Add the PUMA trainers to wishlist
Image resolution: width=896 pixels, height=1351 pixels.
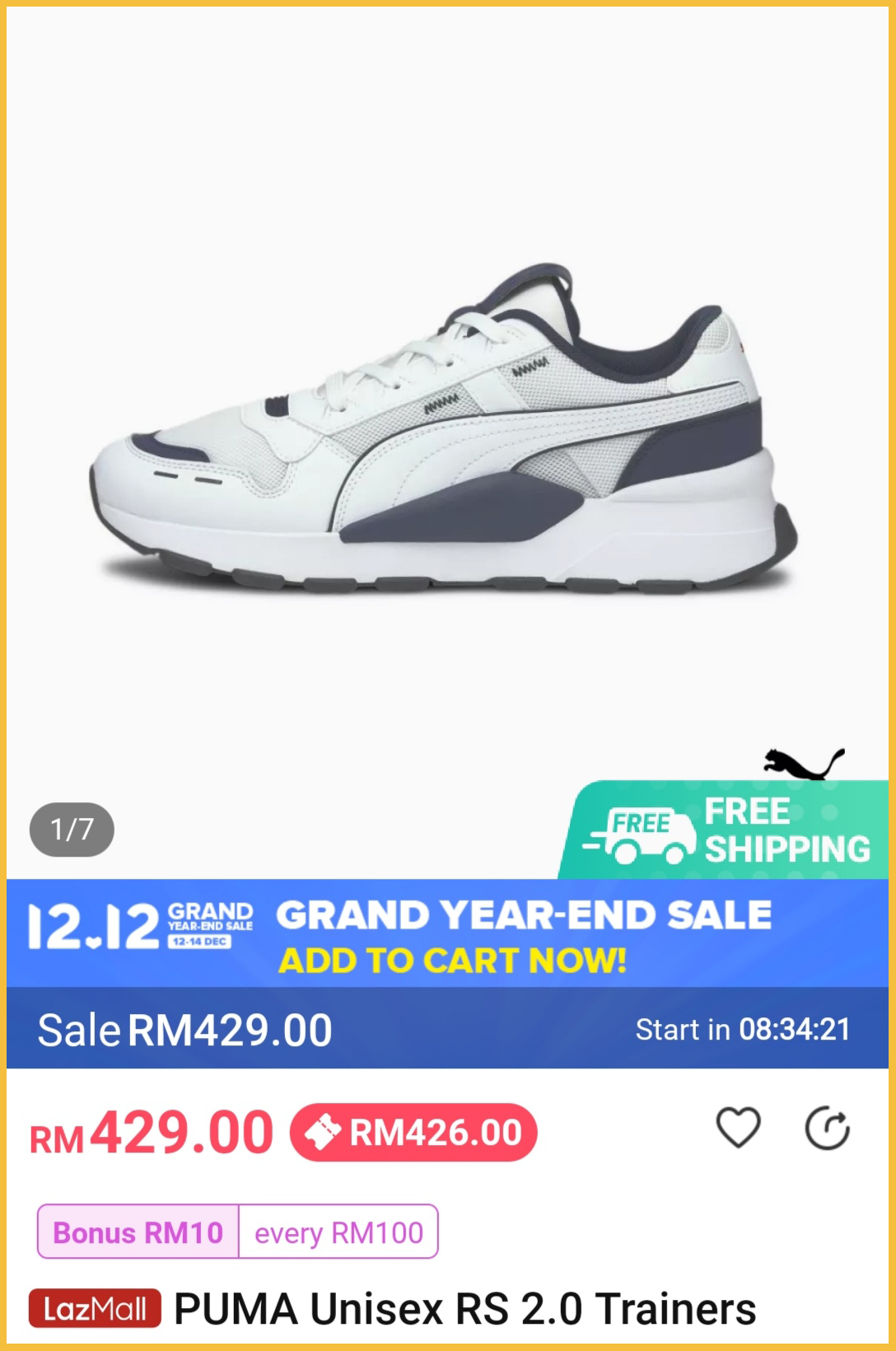pyautogui.click(x=738, y=1128)
